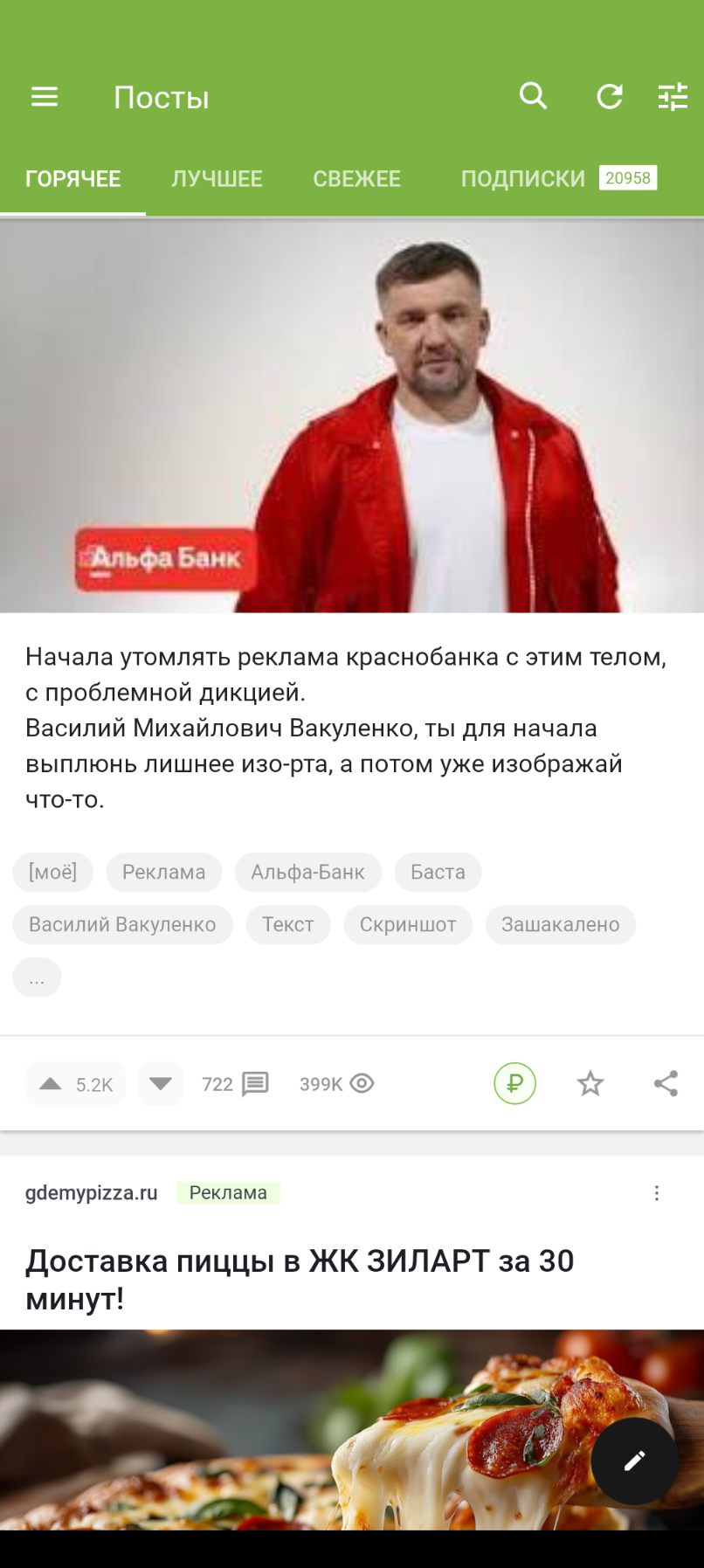The image size is (704, 1568).
Task: Open the post's 722 comments
Action: pyautogui.click(x=236, y=1084)
